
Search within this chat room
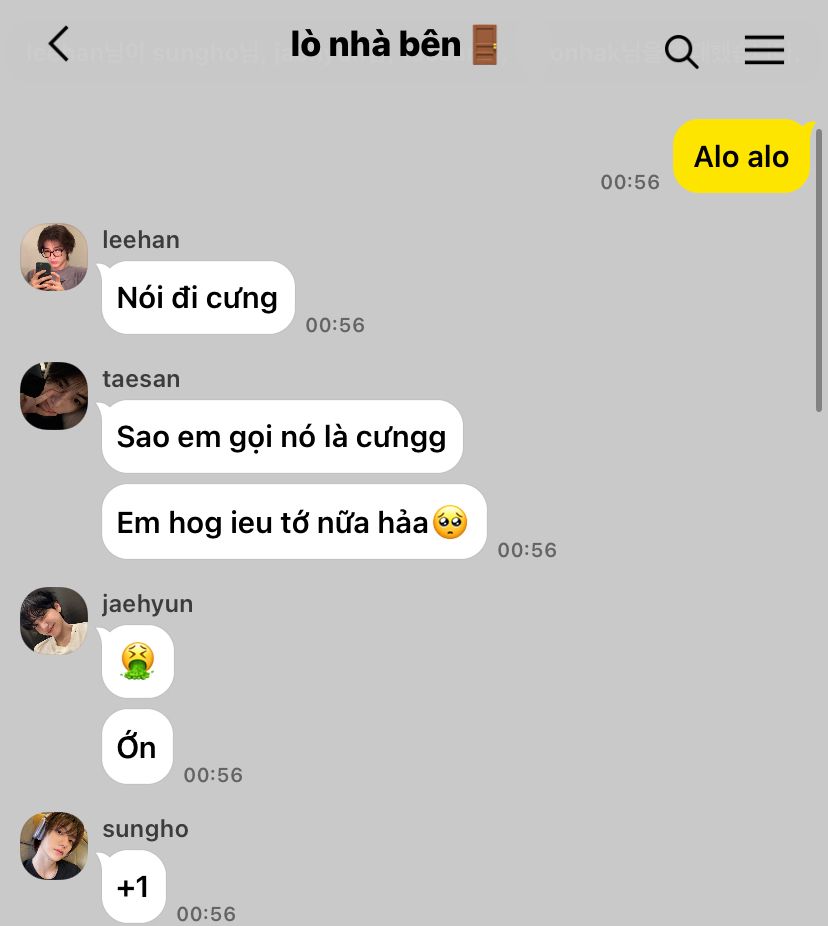[x=681, y=50]
